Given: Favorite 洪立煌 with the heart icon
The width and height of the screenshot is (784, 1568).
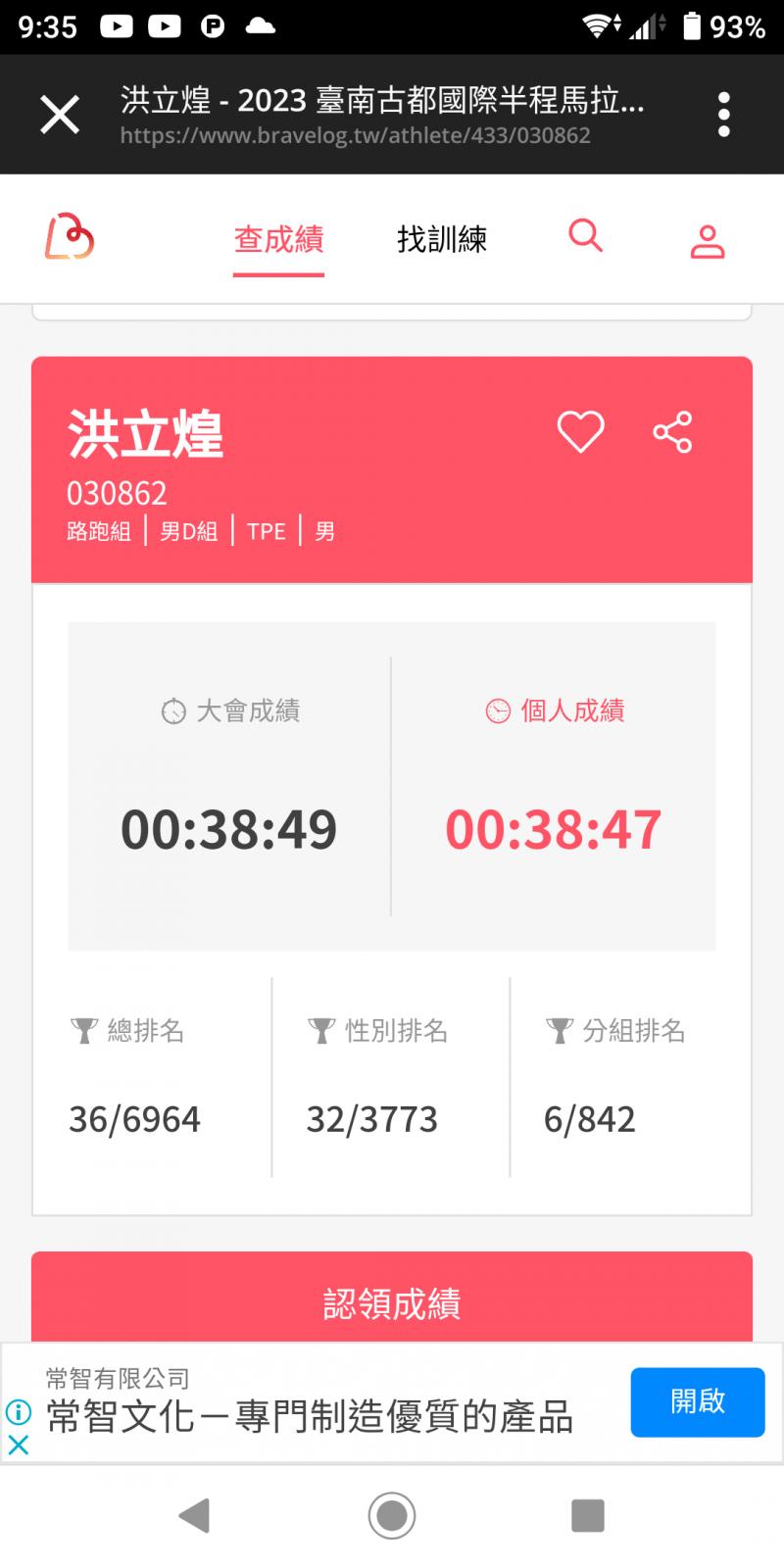Looking at the screenshot, I should click(x=580, y=432).
